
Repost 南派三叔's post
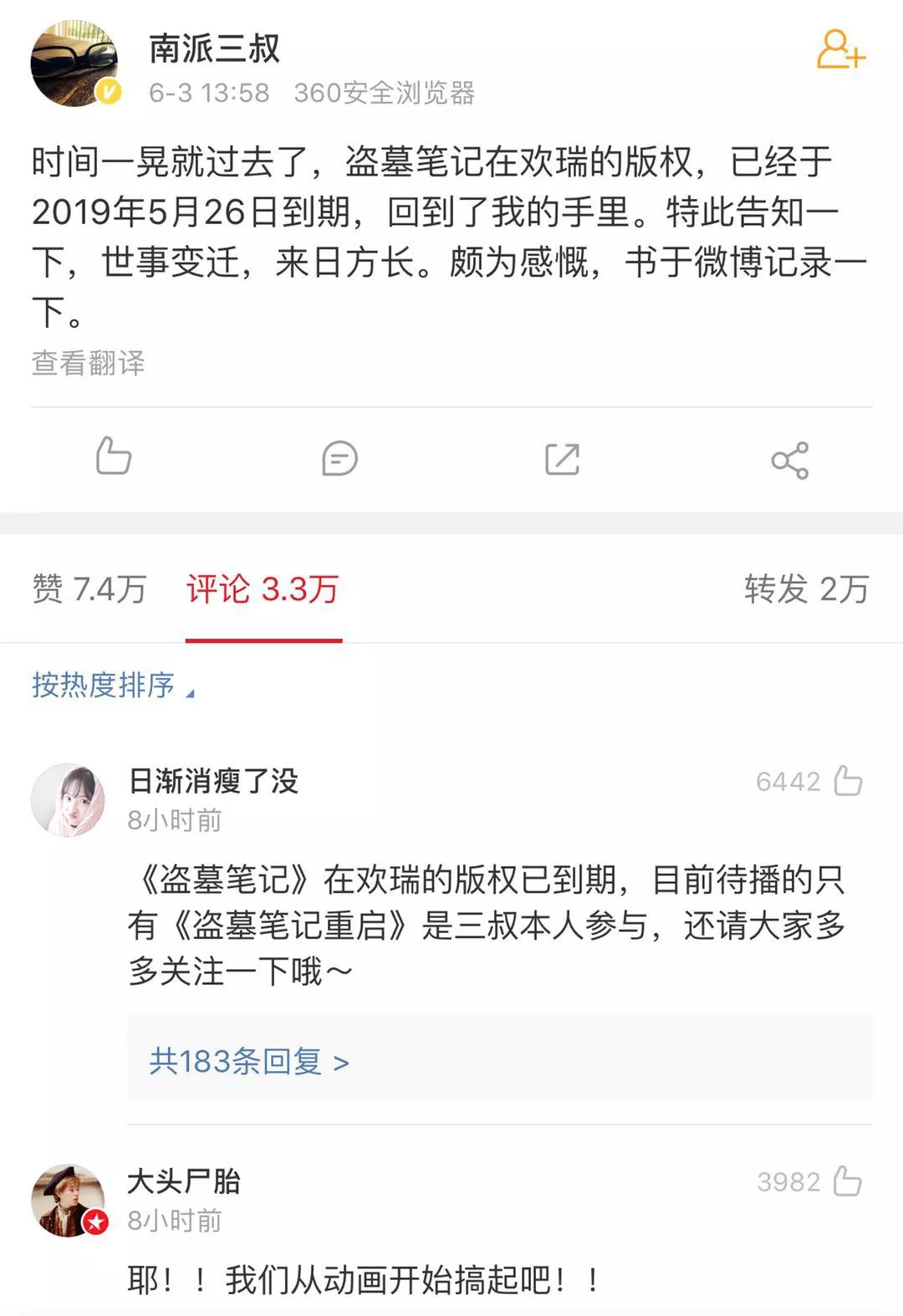pyautogui.click(x=562, y=458)
